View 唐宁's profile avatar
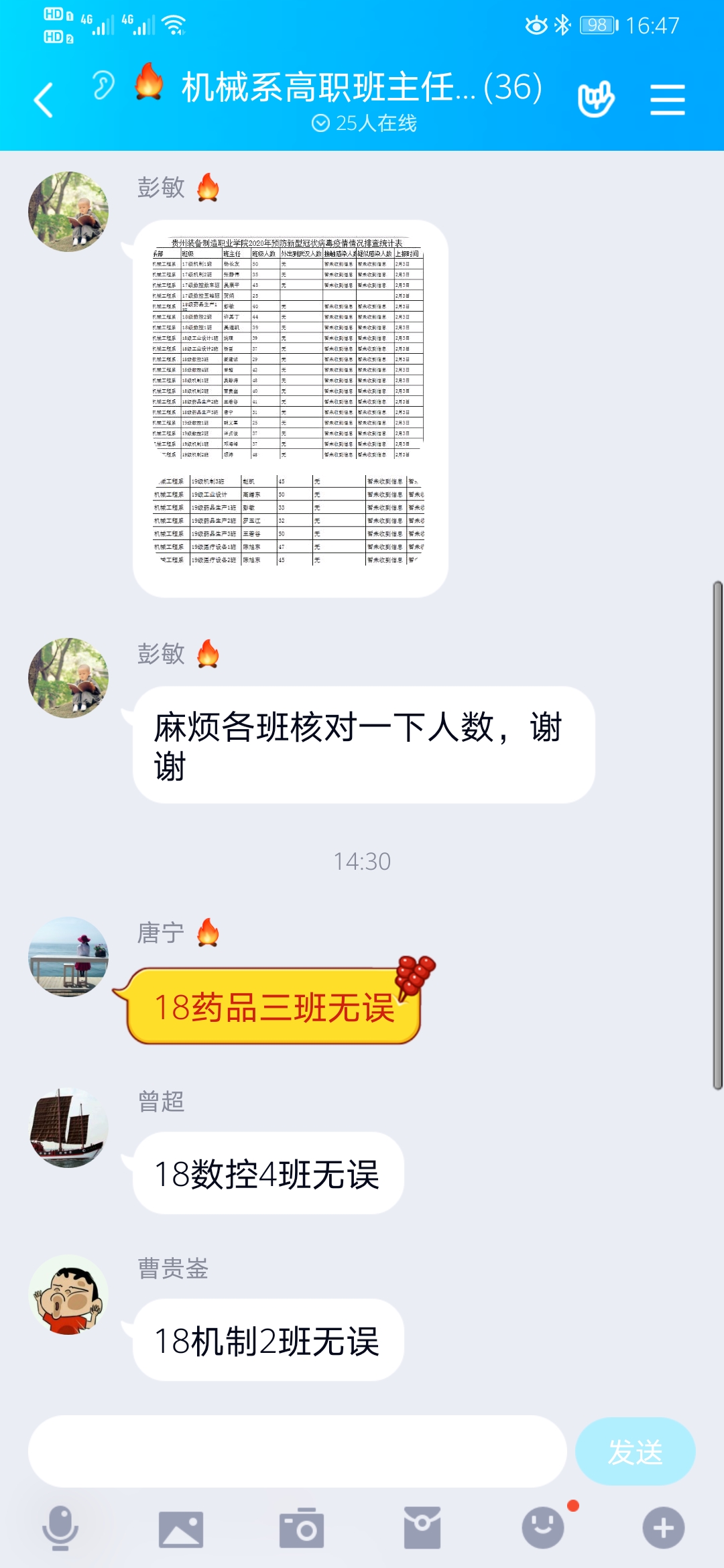Screen dimensions: 724x1568 68,956
